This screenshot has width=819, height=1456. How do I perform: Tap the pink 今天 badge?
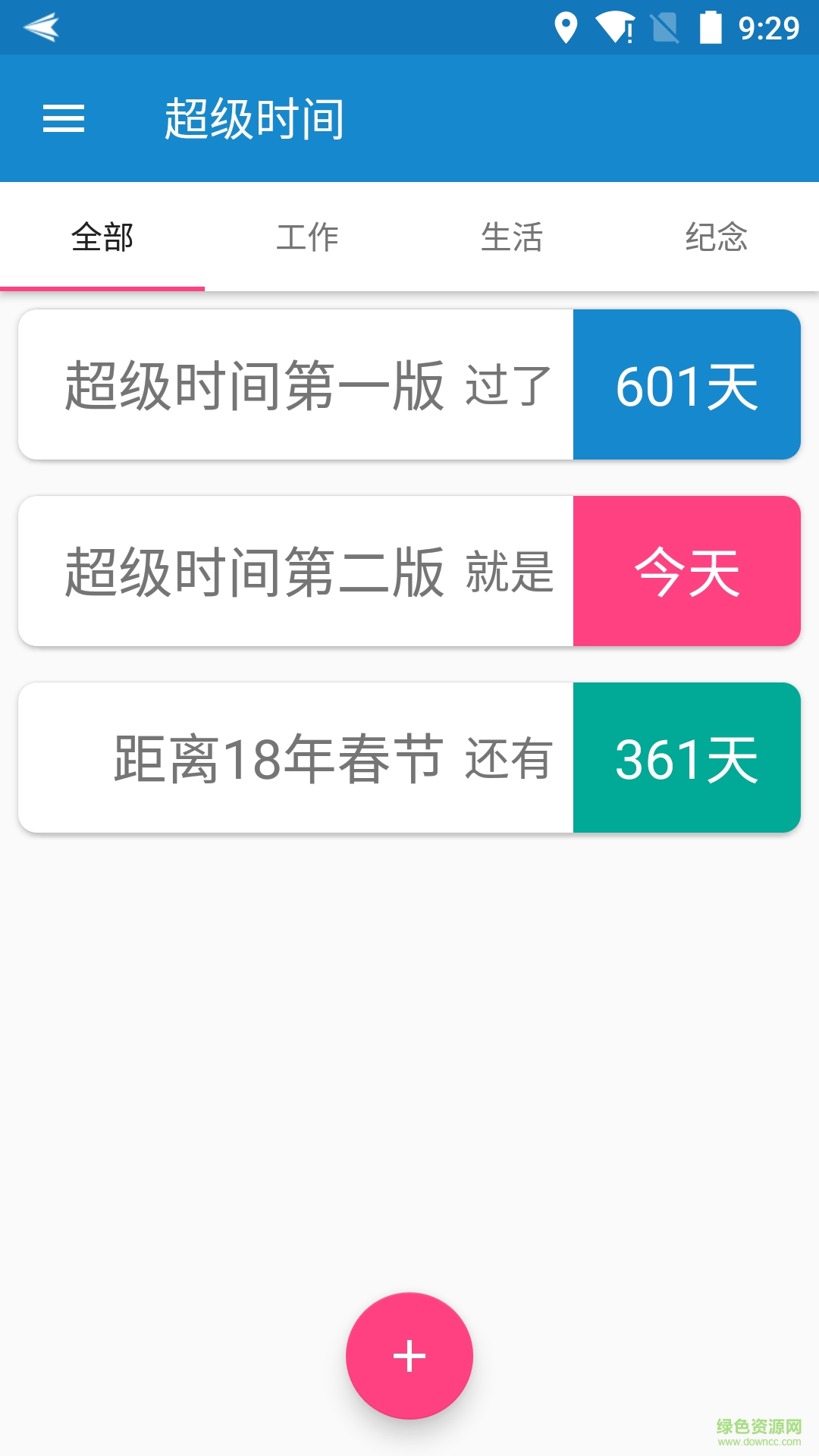pos(686,571)
